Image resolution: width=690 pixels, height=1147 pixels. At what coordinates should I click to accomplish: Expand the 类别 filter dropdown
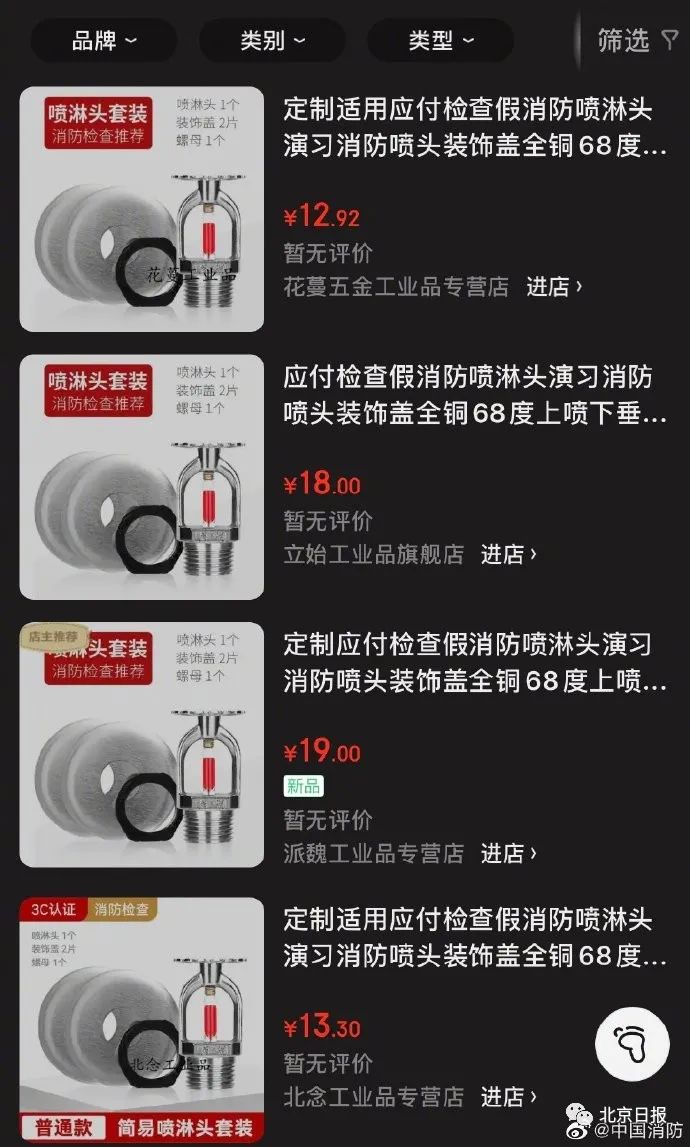click(x=272, y=41)
